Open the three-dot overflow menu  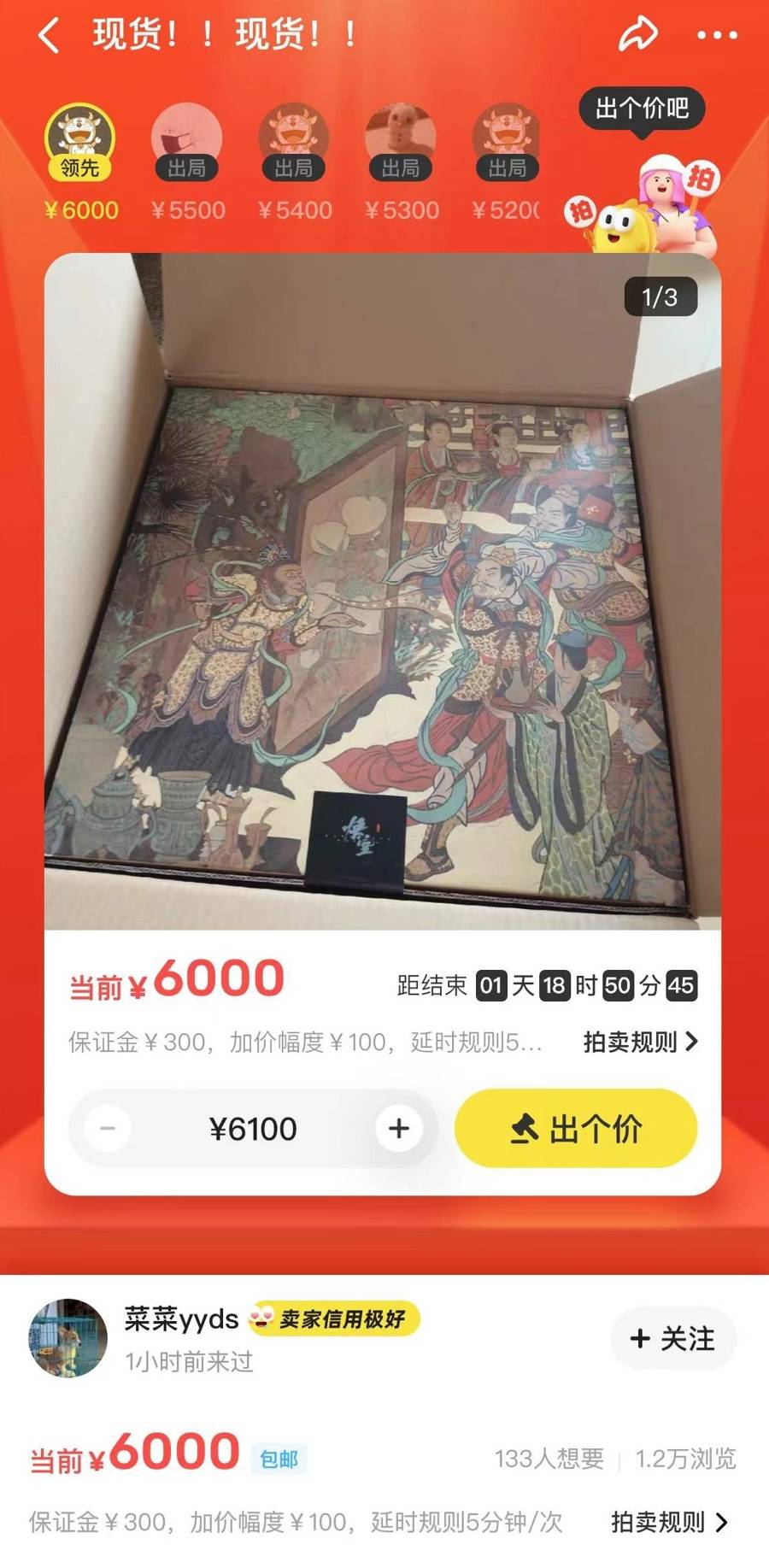click(x=717, y=36)
